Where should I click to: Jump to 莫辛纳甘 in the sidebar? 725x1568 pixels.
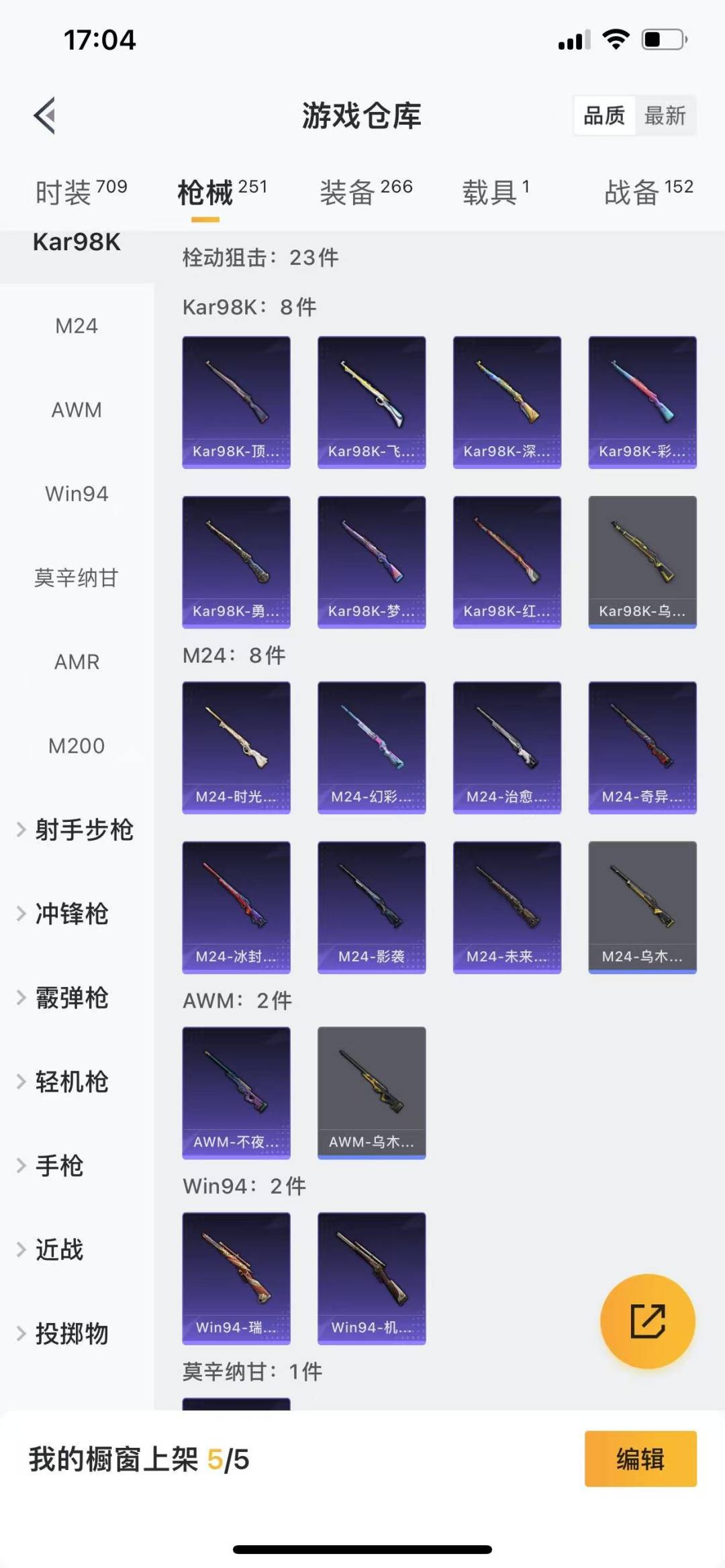[x=77, y=578]
